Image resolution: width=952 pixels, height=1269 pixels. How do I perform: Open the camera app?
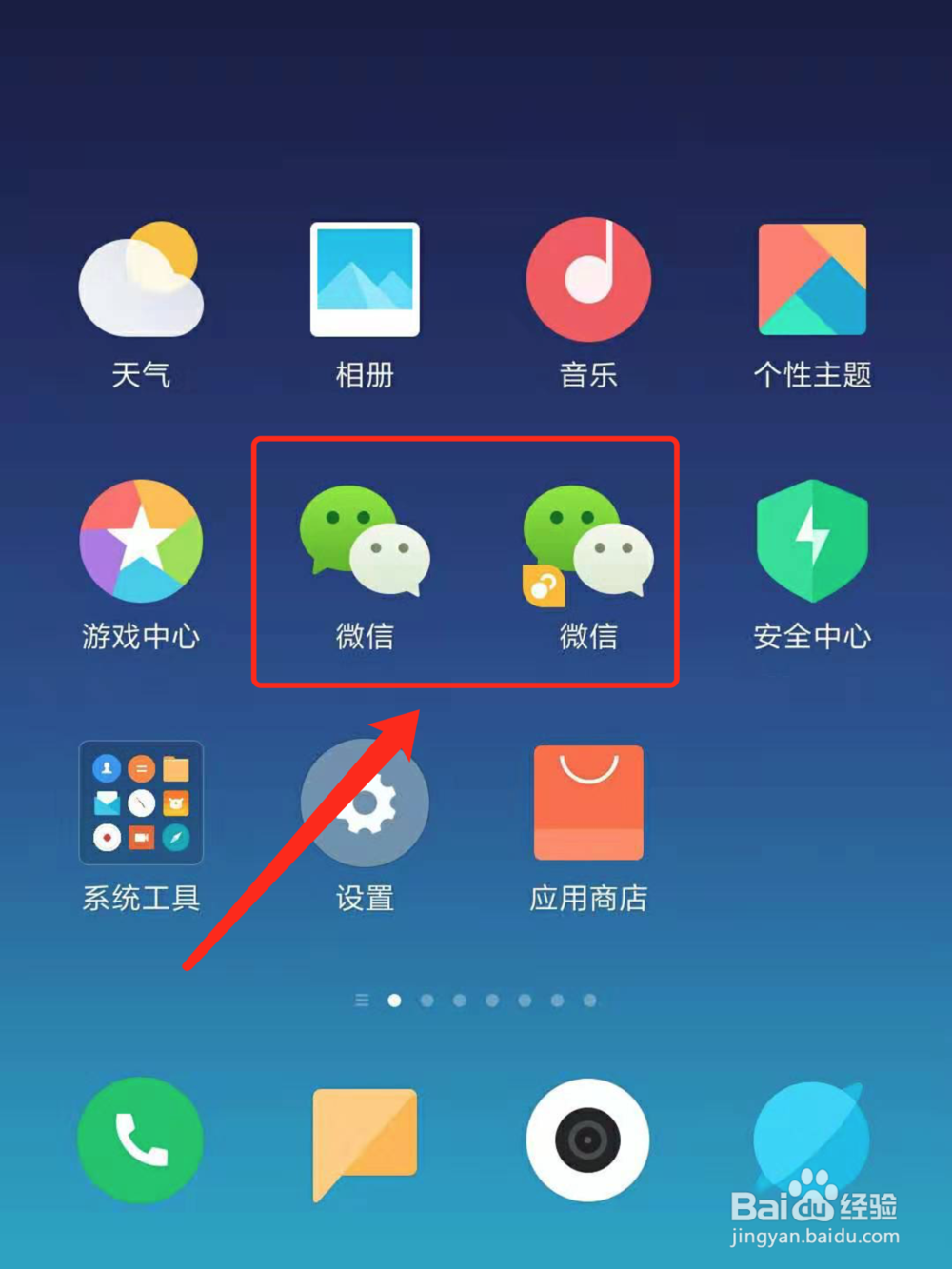tap(587, 1140)
